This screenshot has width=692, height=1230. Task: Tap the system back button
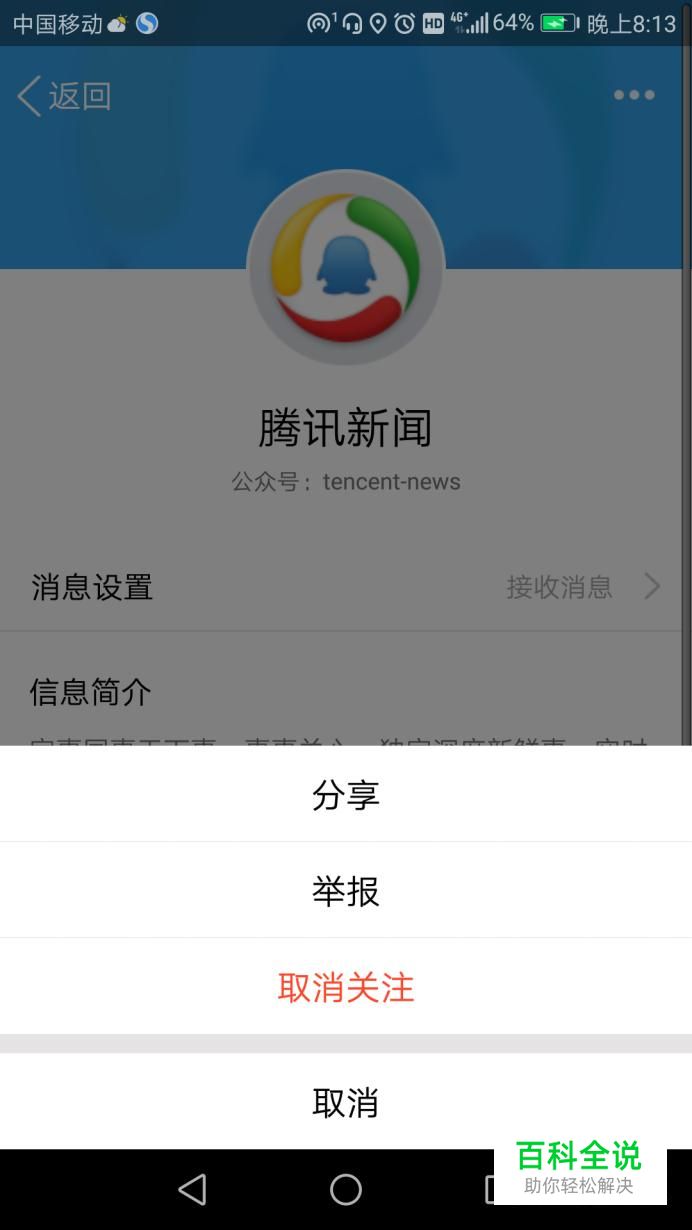(192, 1189)
